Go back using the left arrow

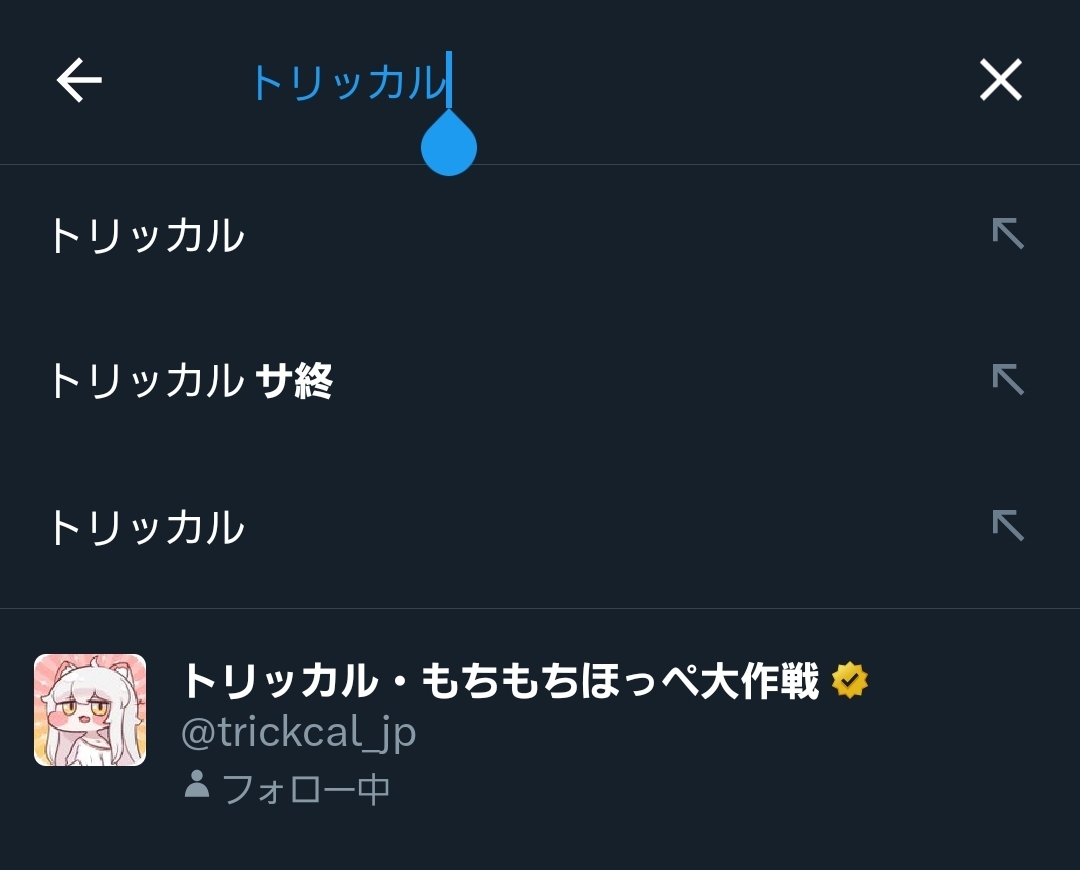[79, 80]
